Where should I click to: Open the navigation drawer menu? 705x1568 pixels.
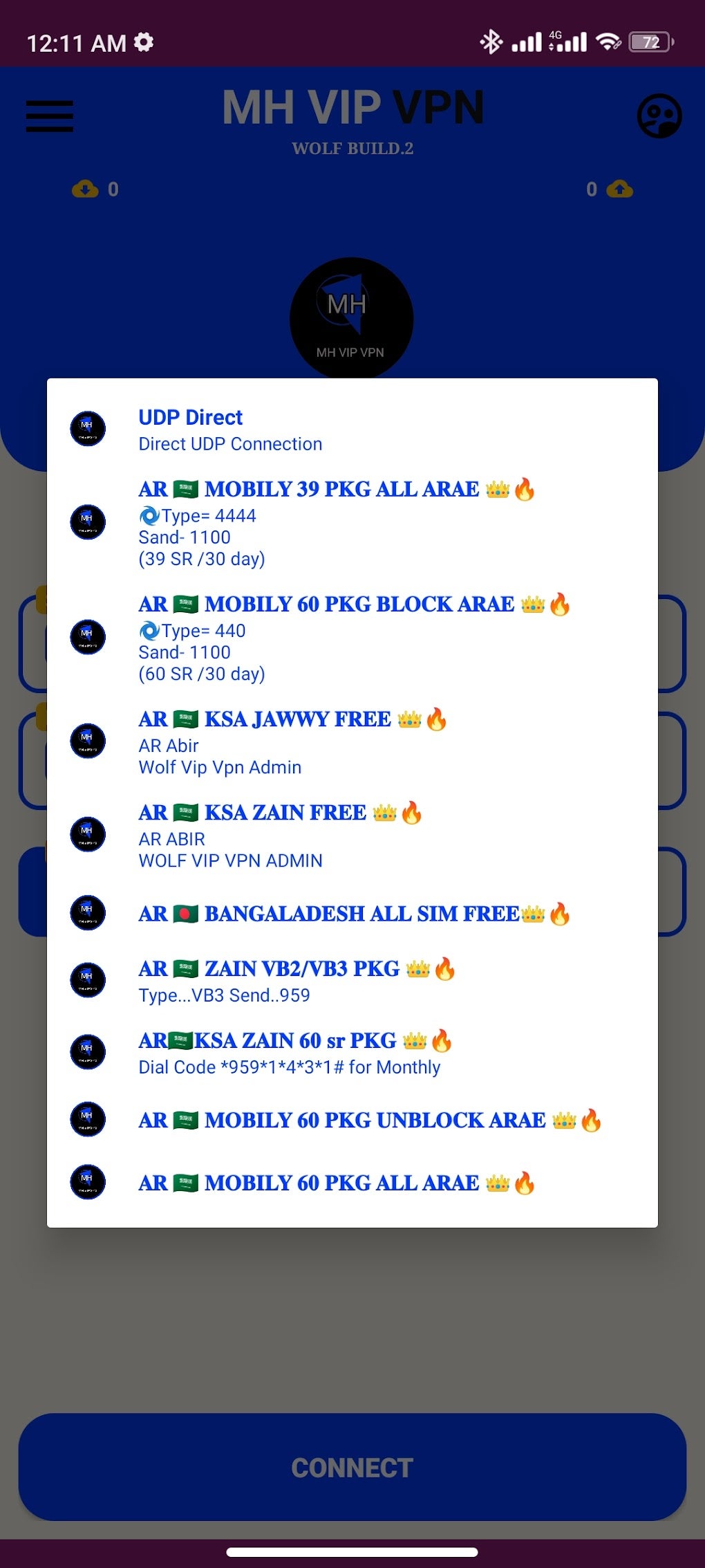click(49, 116)
